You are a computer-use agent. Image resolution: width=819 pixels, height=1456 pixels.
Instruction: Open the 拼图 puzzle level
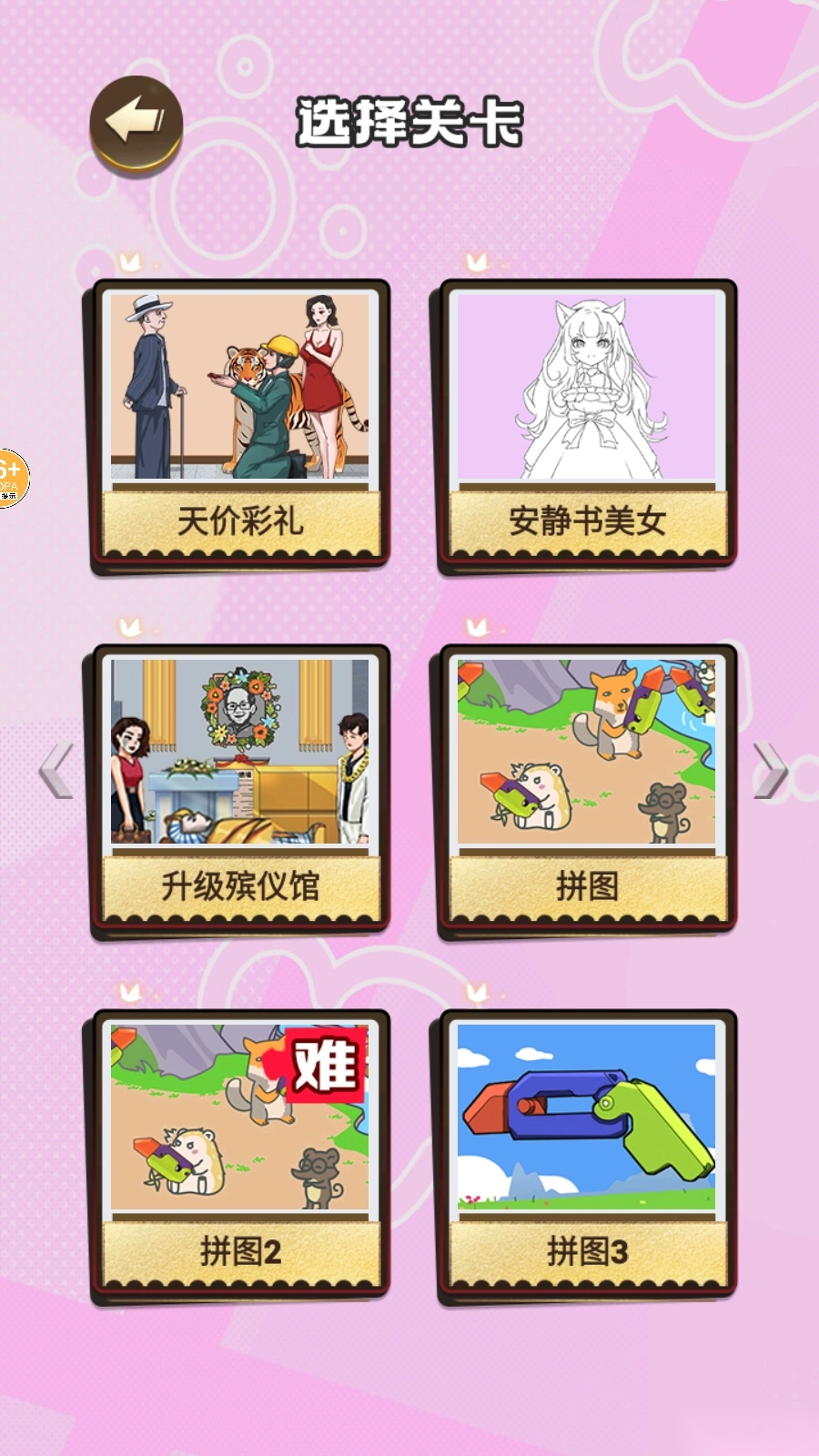[587, 789]
